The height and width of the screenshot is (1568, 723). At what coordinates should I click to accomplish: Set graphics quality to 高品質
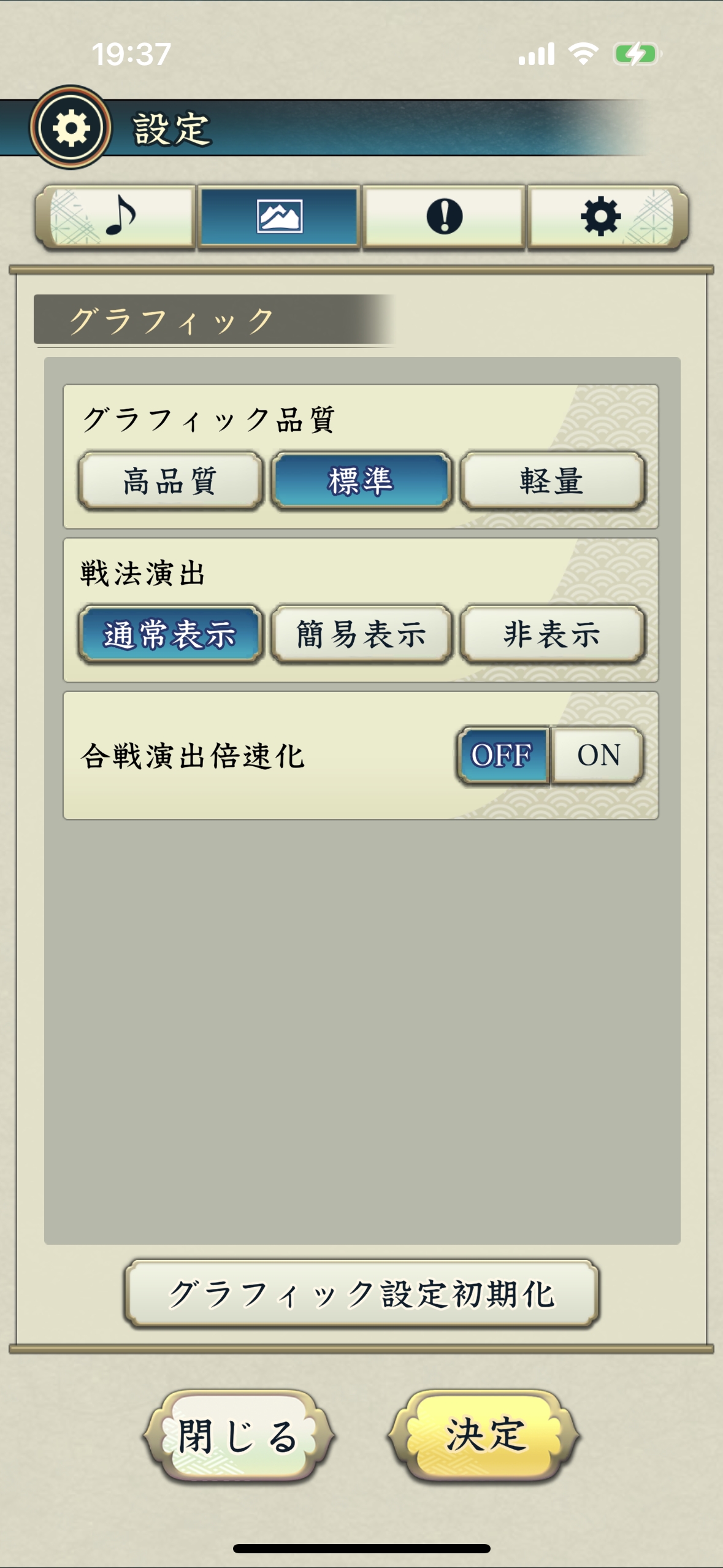[x=170, y=481]
